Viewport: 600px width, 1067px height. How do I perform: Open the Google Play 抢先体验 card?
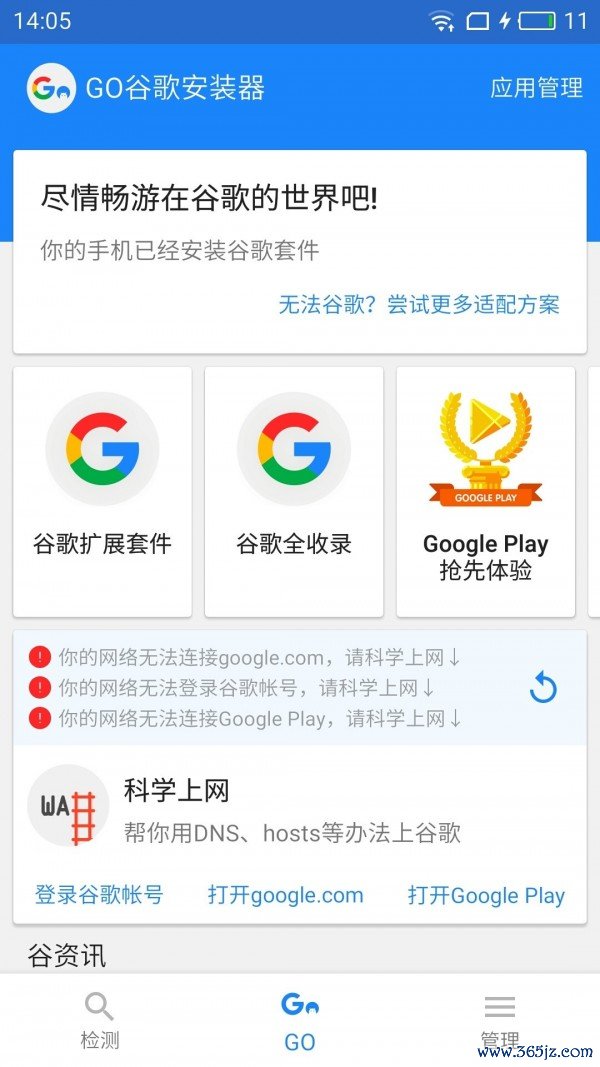pos(486,491)
